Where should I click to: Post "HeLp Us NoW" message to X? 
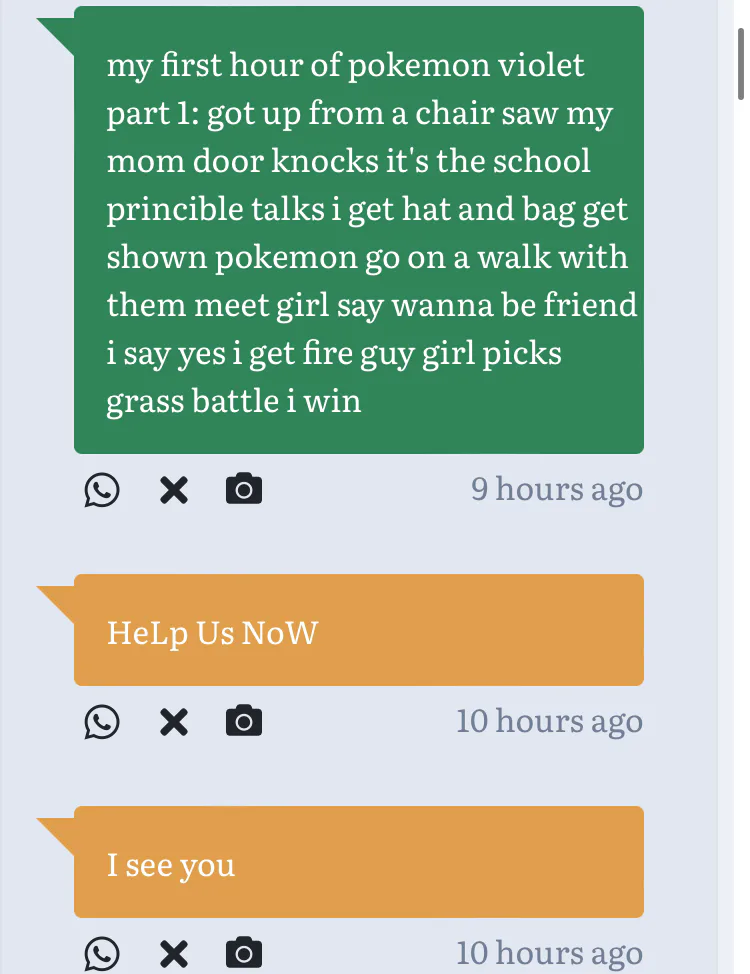[174, 721]
